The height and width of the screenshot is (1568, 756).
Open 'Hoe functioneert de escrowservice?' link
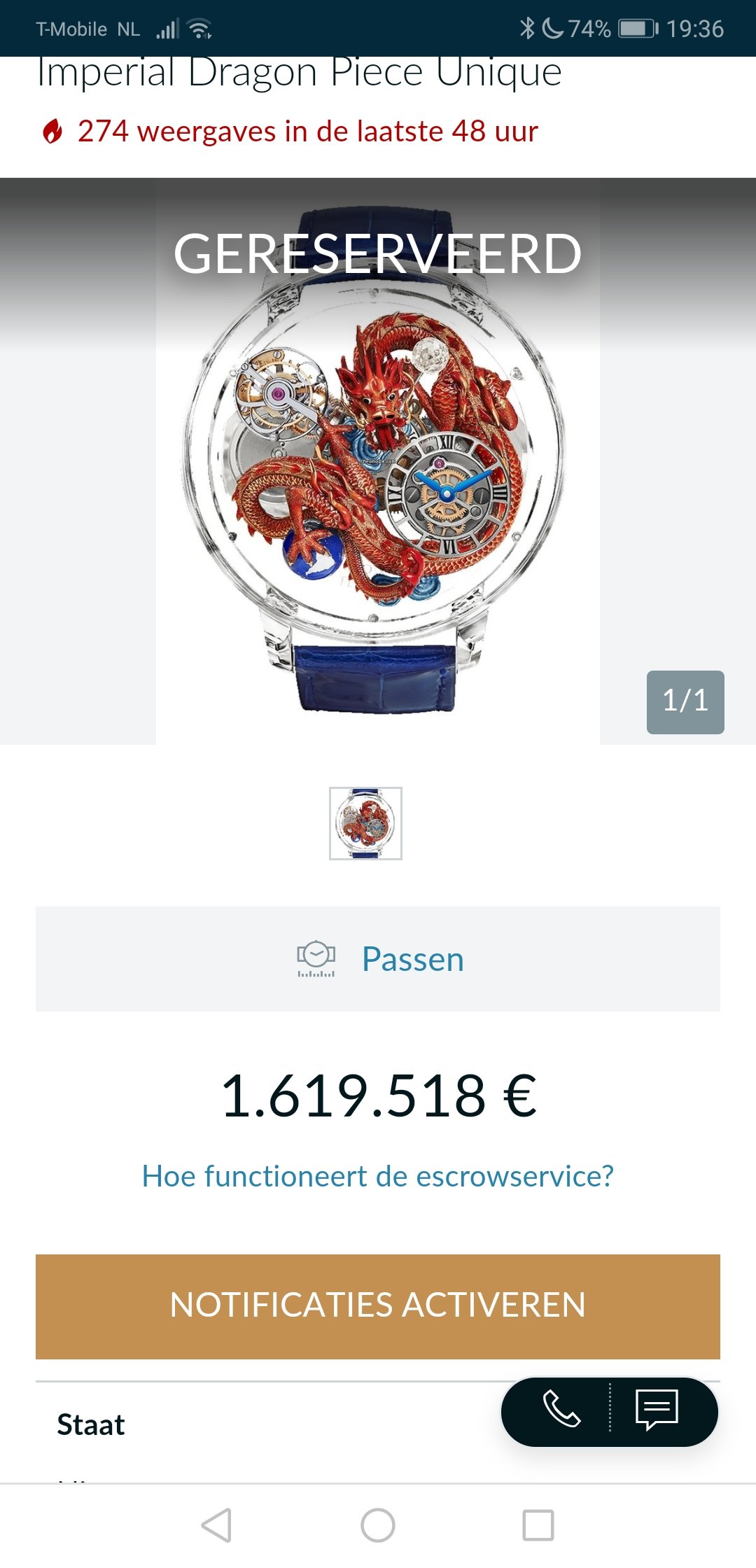(378, 1176)
